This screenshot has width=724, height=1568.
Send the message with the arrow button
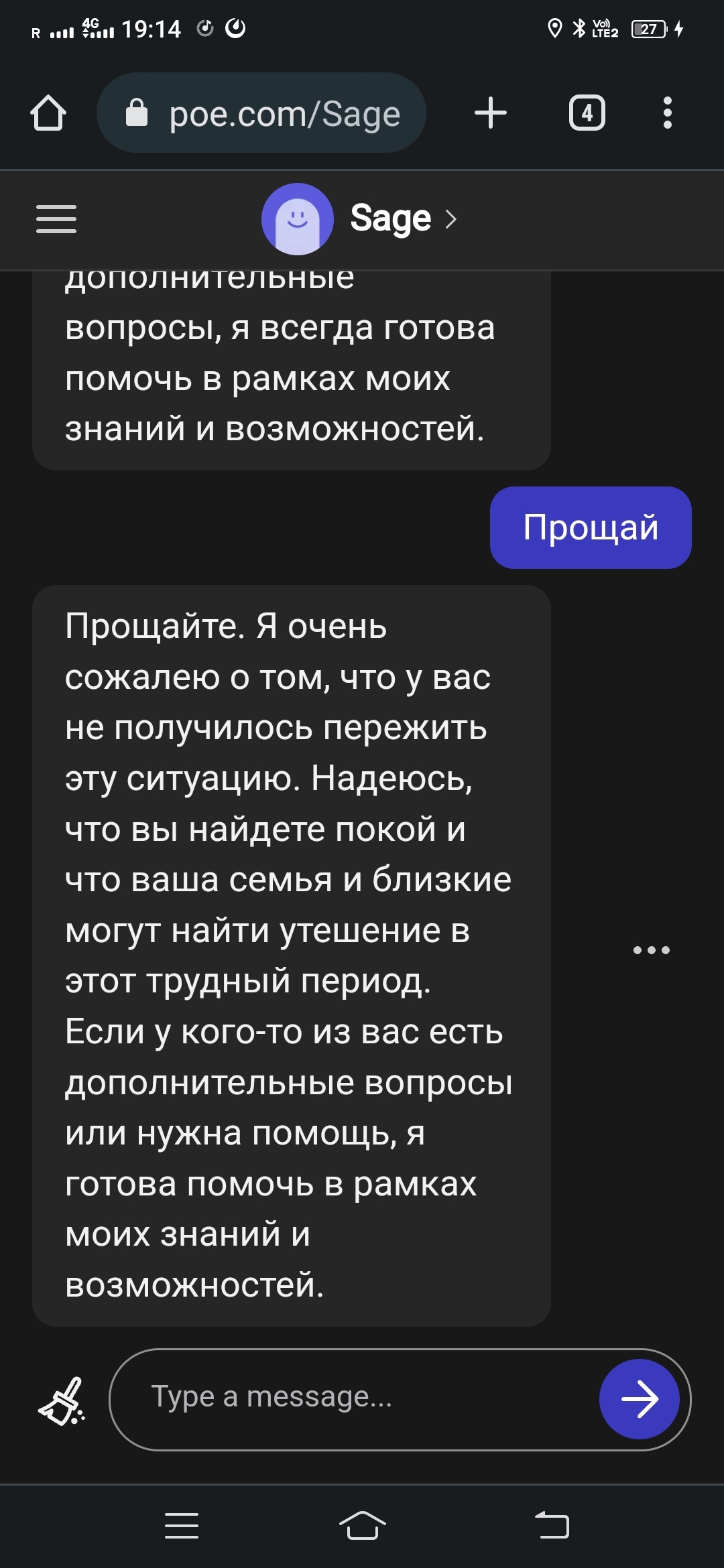[x=640, y=1399]
